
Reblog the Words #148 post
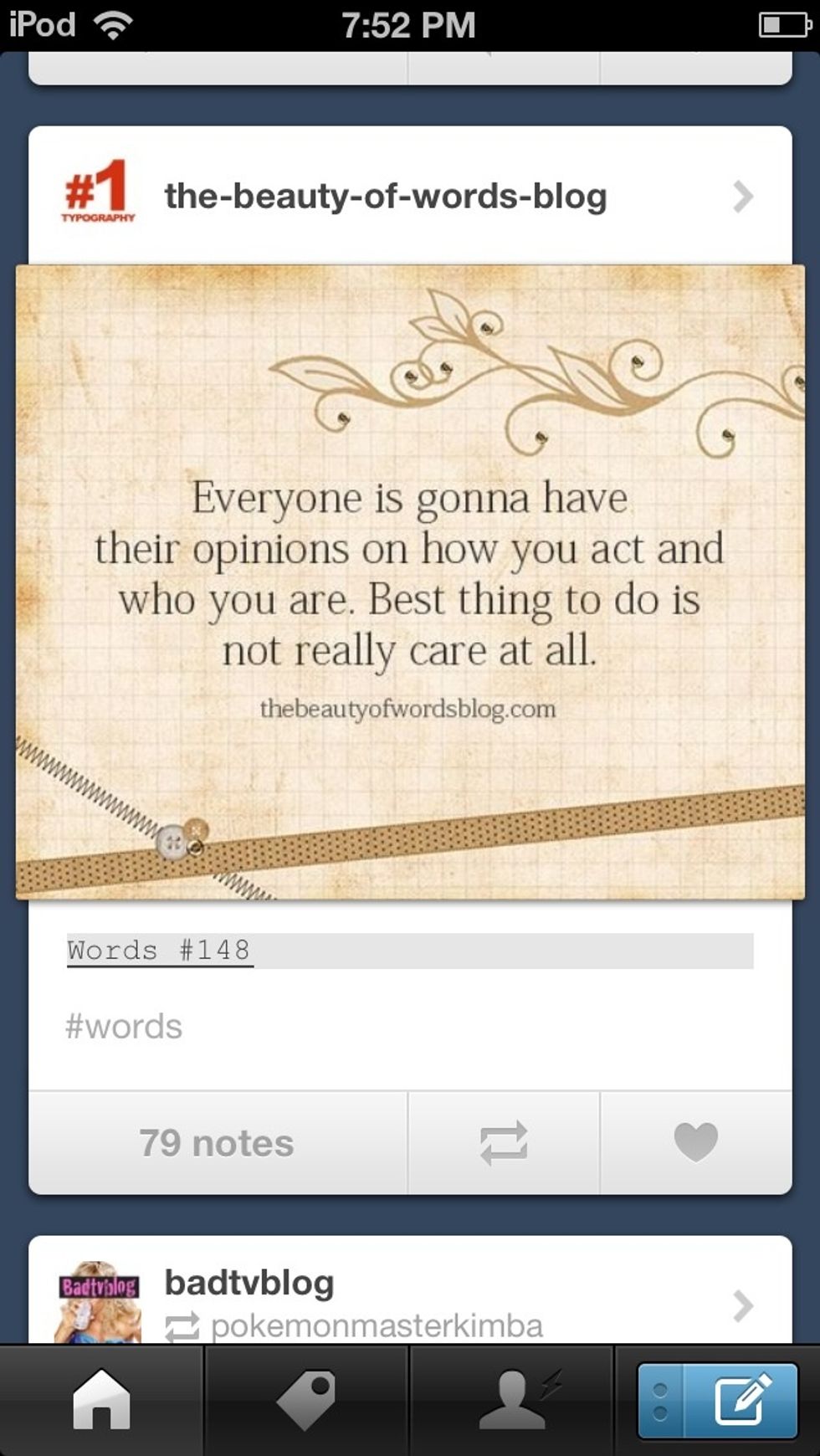click(x=504, y=1143)
